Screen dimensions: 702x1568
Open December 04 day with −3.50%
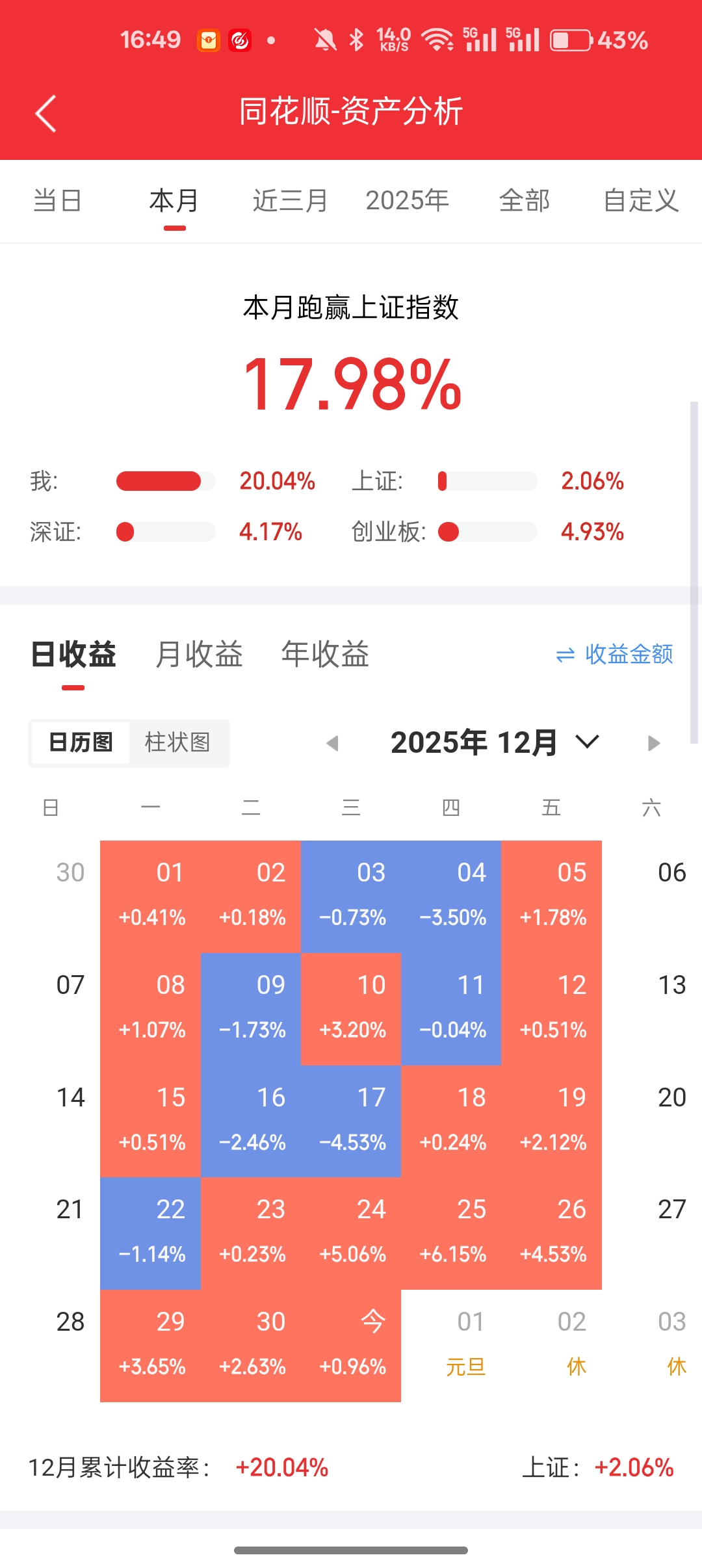click(452, 896)
